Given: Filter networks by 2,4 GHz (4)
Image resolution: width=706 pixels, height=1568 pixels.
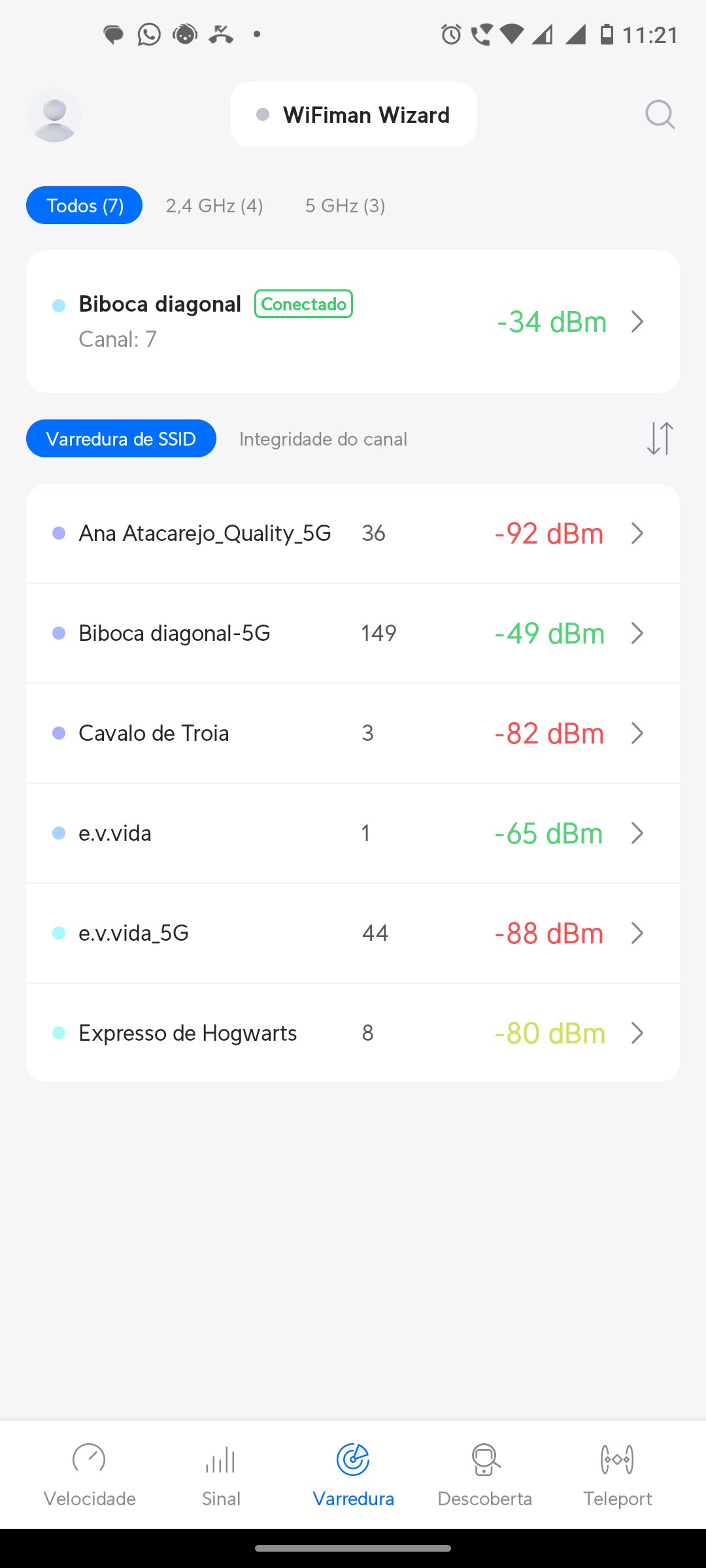Looking at the screenshot, I should (x=214, y=206).
